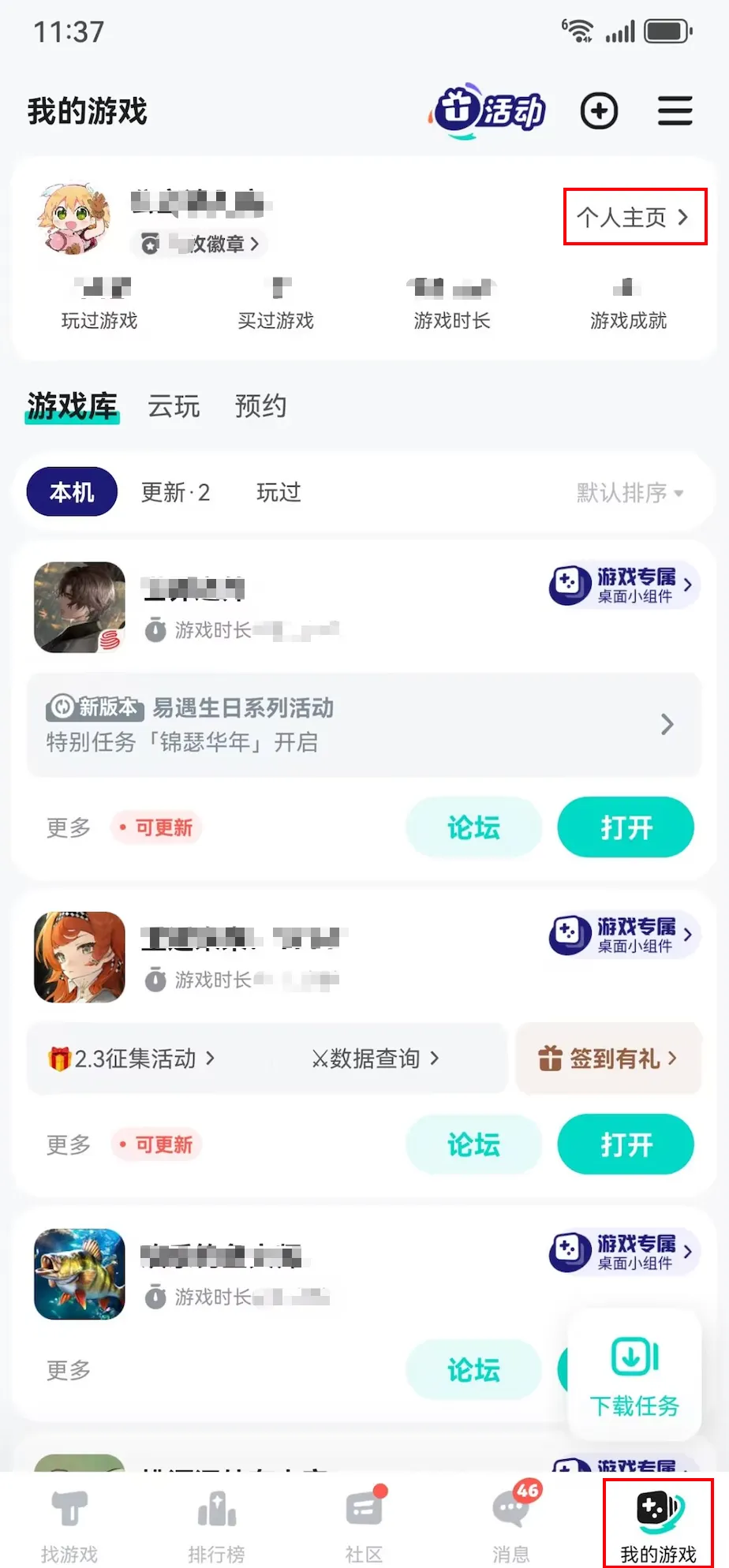The width and height of the screenshot is (729, 1568).
Task: Tap 打开 to launch the first game
Action: (x=625, y=827)
